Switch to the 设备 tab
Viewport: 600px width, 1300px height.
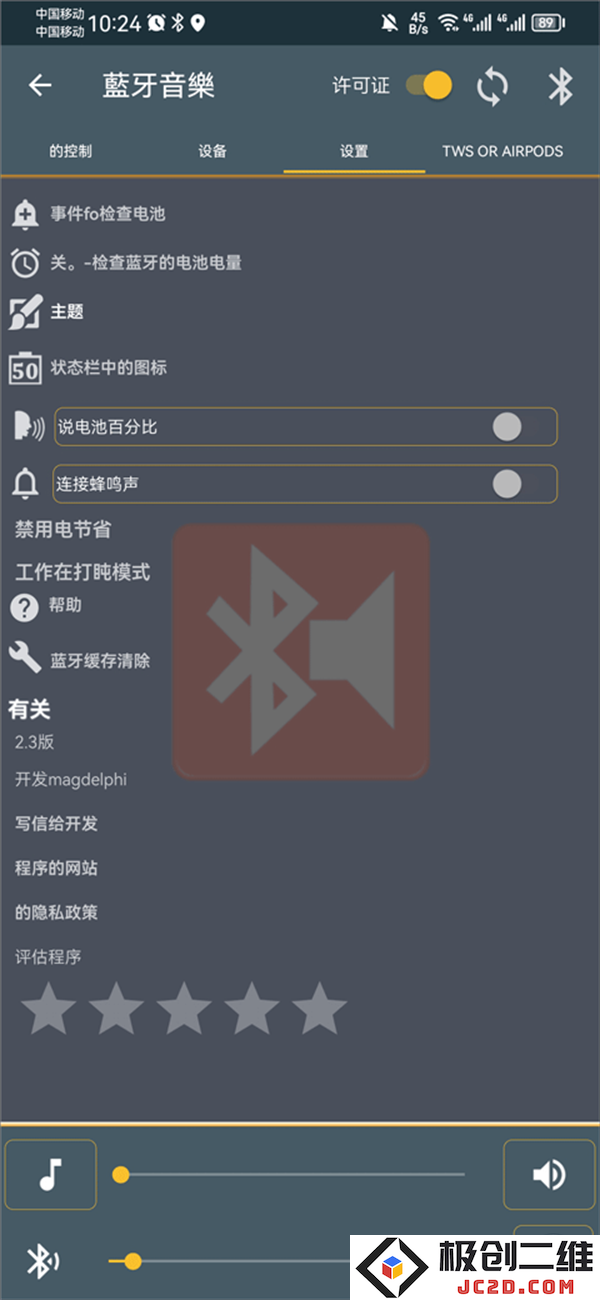click(x=212, y=151)
